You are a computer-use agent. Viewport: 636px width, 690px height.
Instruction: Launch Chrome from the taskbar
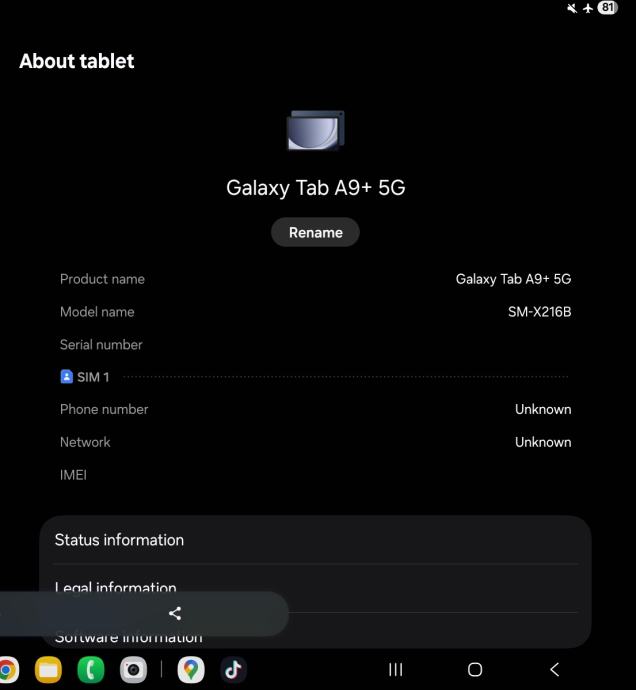(7, 669)
